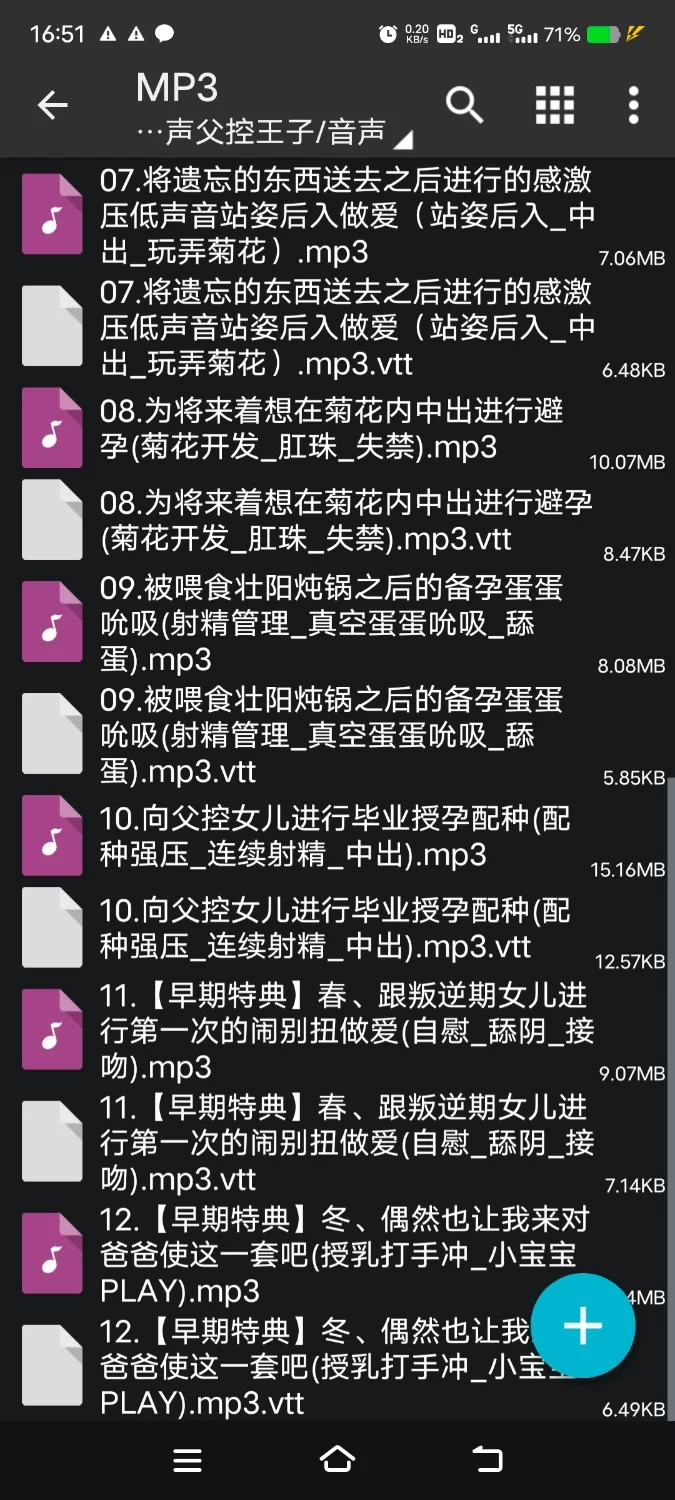
Task: Switch the file view layout with grid icon
Action: 554,105
